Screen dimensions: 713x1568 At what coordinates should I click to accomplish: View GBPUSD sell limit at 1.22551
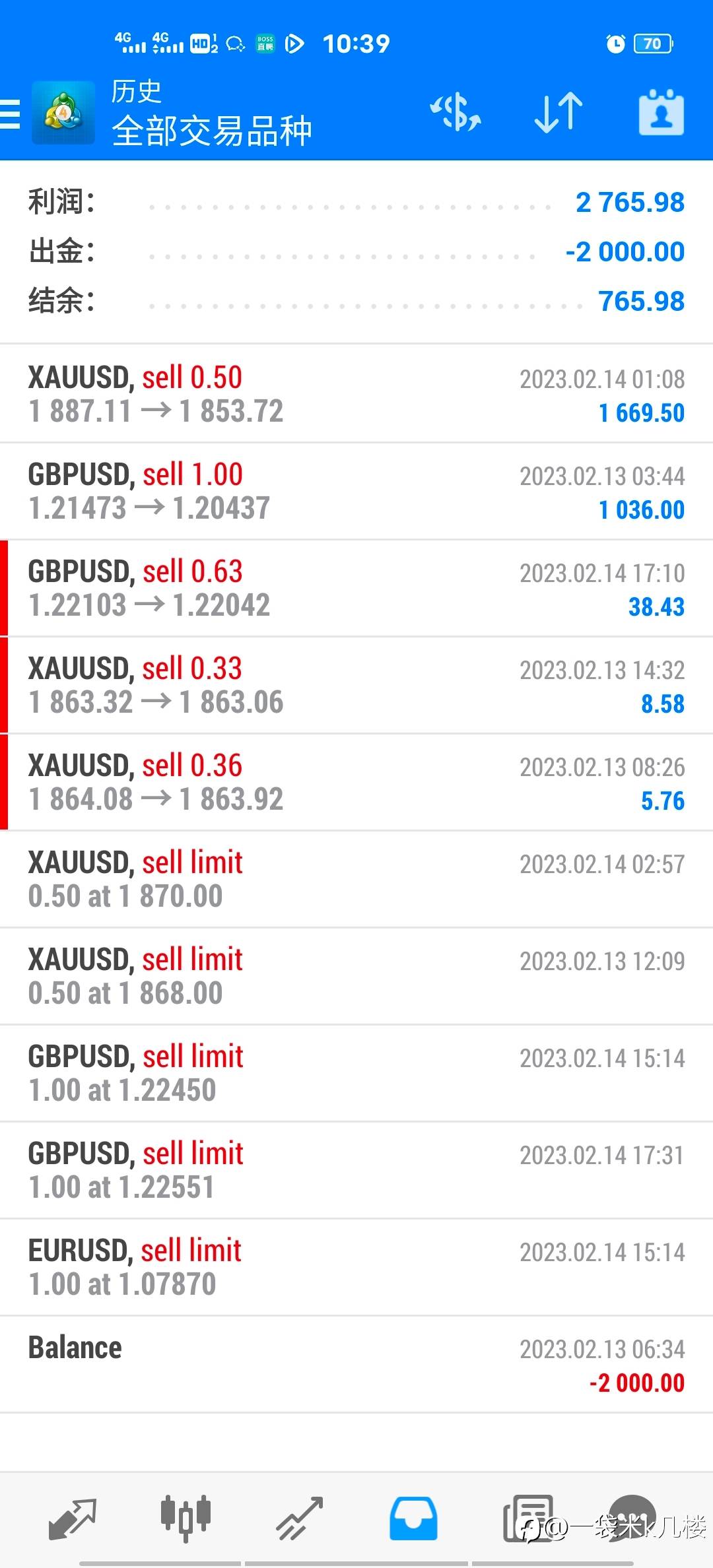pos(356,1170)
